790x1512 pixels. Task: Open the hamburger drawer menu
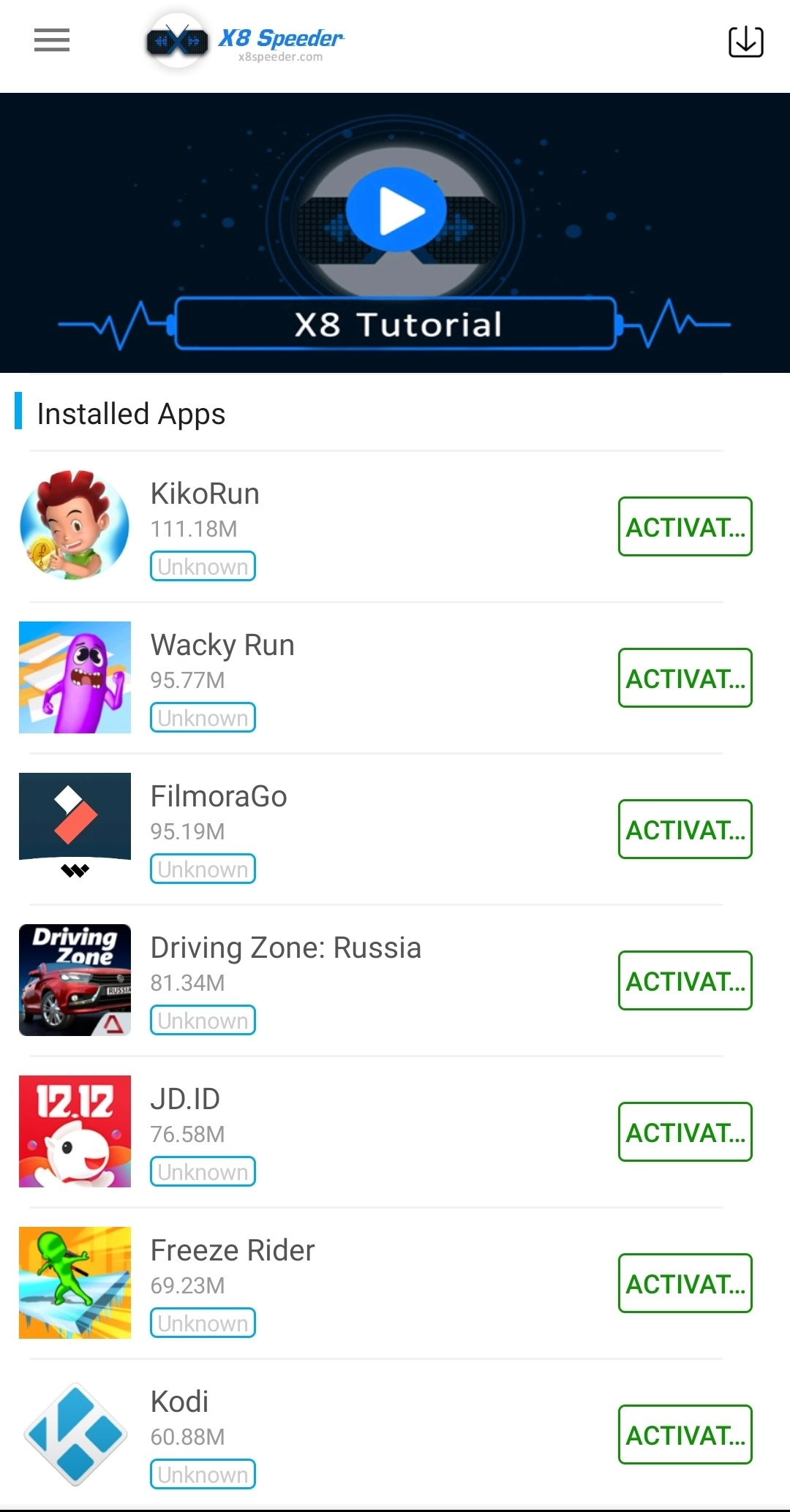point(51,40)
